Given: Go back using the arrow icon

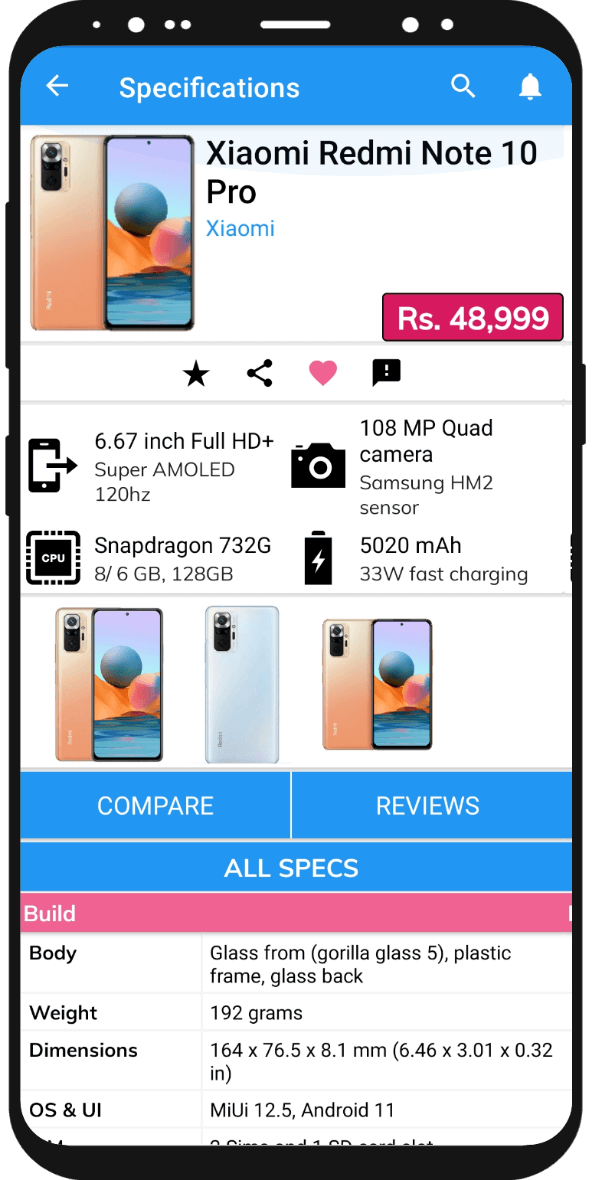Looking at the screenshot, I should pyautogui.click(x=57, y=87).
